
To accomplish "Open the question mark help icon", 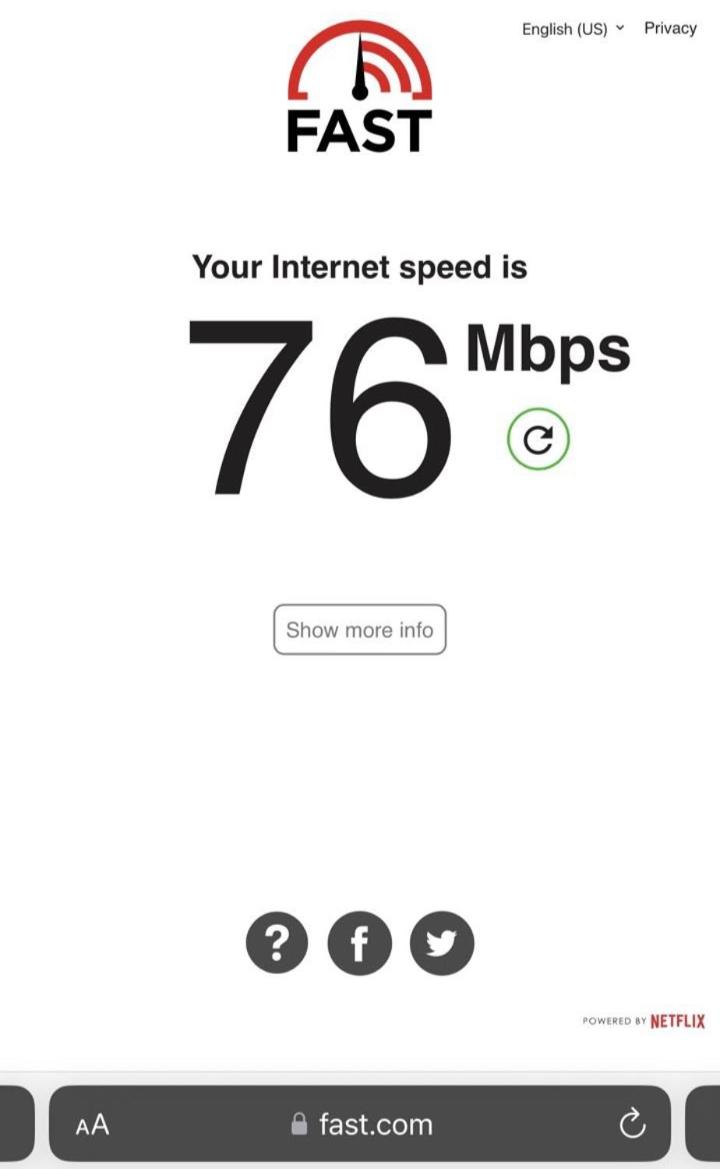I will [x=277, y=943].
